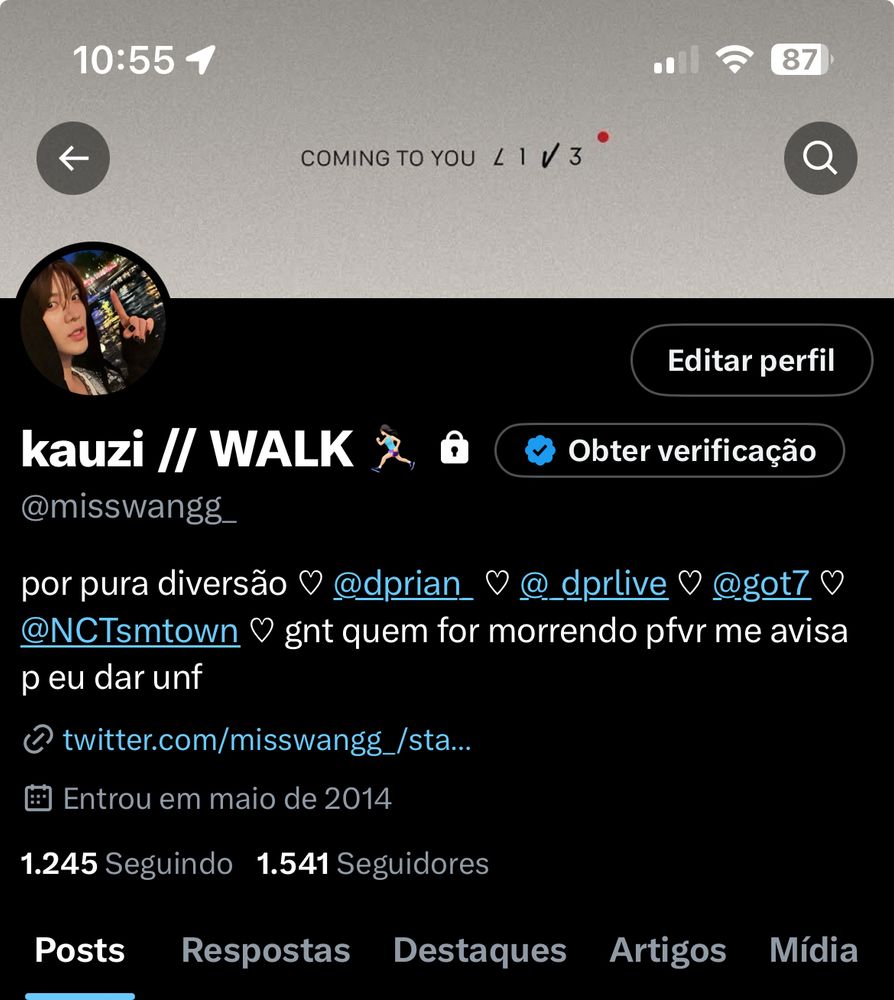894x1000 pixels.
Task: Switch to the Posts tab
Action: 80,950
